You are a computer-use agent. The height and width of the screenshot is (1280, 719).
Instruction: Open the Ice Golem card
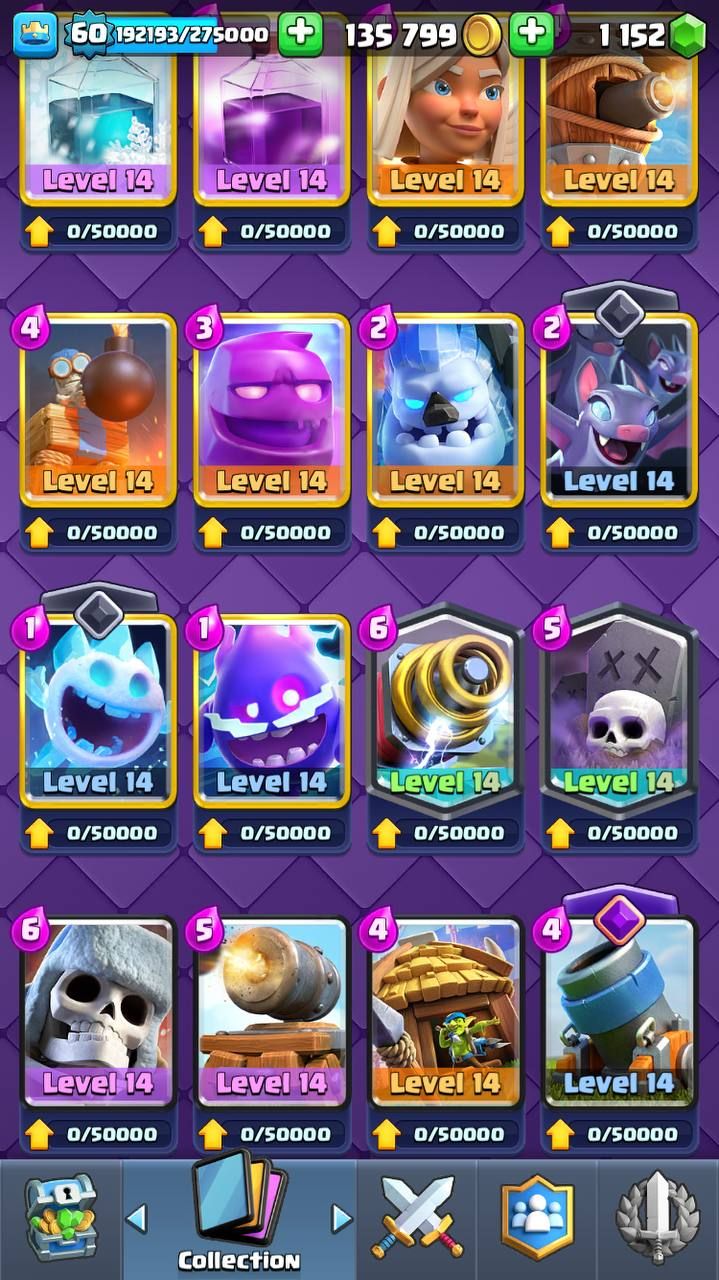click(x=445, y=410)
